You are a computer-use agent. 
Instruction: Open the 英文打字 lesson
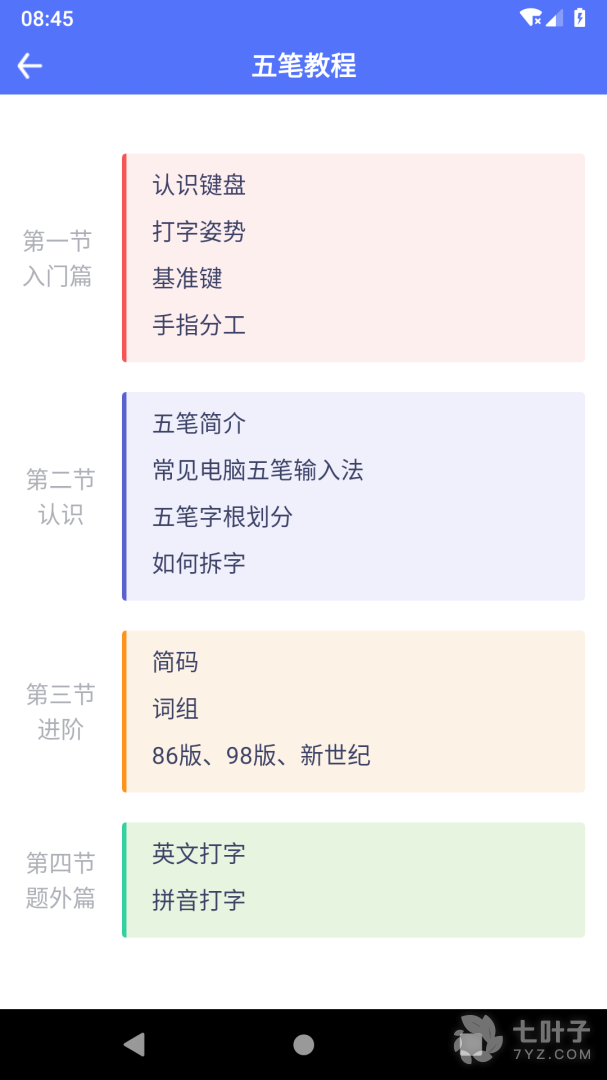point(199,854)
